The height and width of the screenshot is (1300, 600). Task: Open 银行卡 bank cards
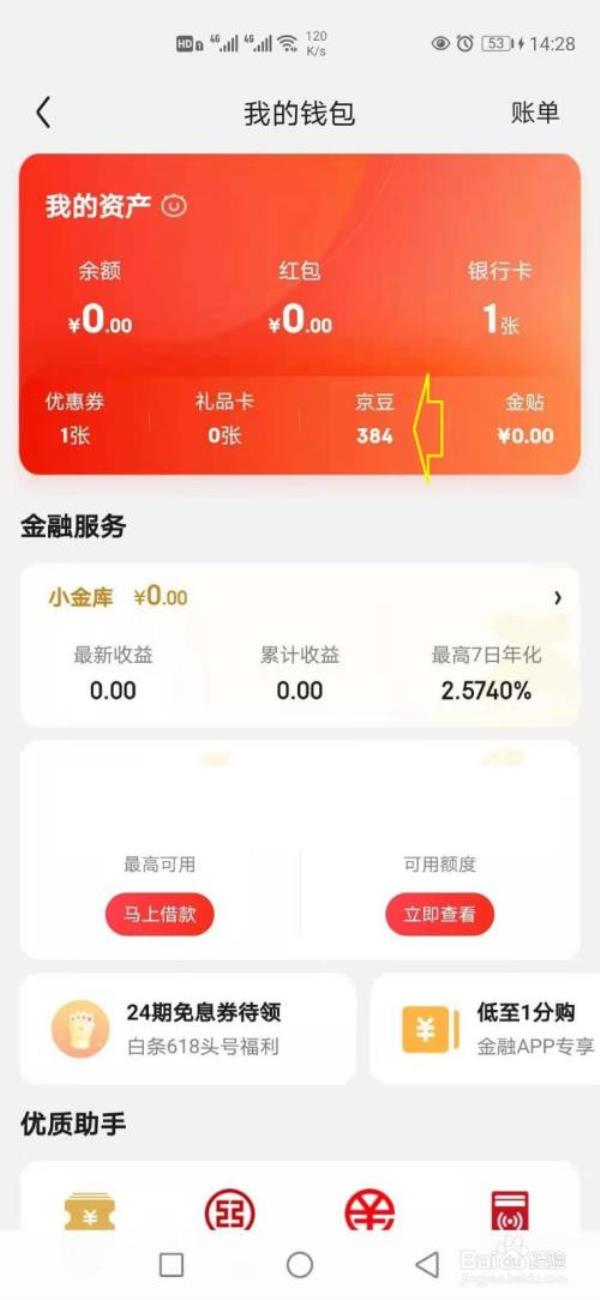(500, 300)
